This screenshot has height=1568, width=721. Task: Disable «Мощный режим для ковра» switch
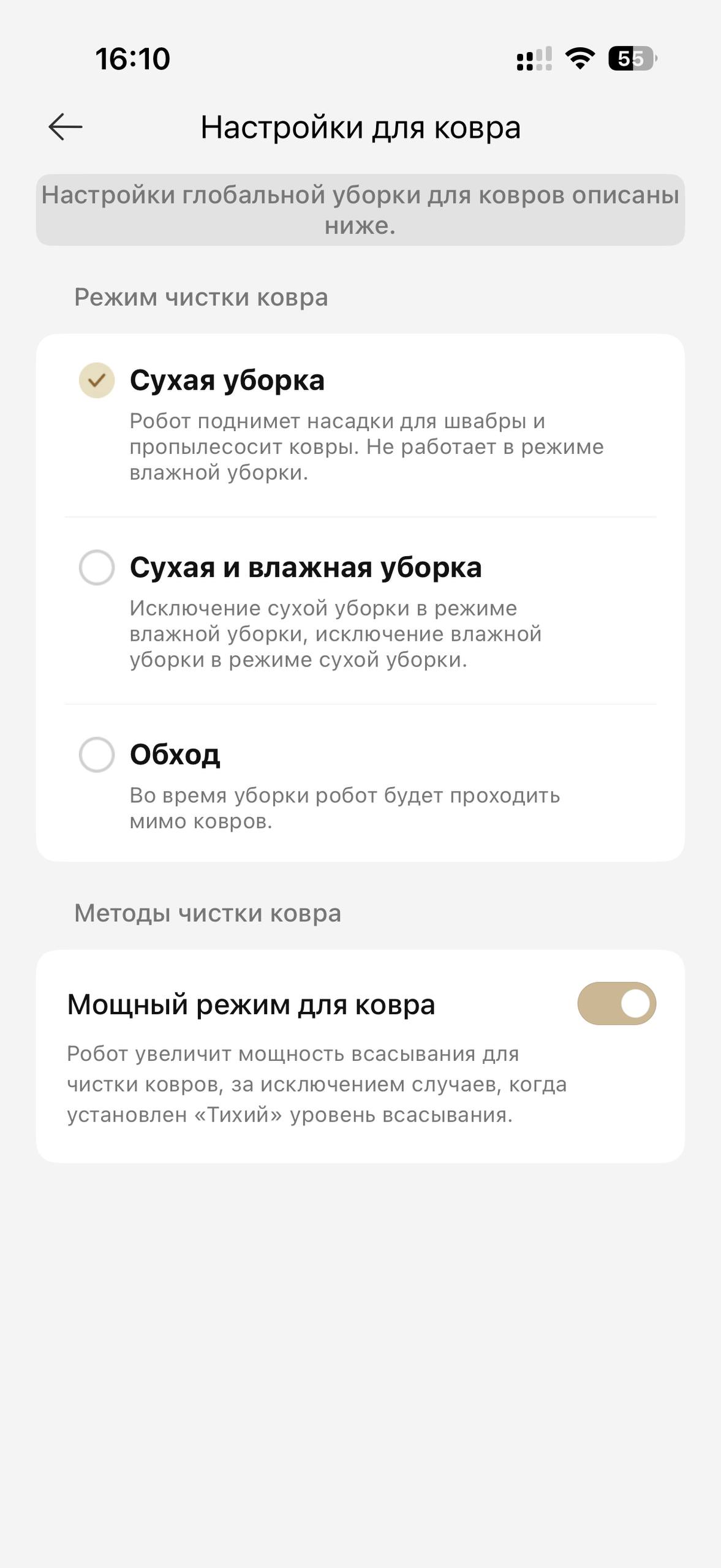(616, 1004)
